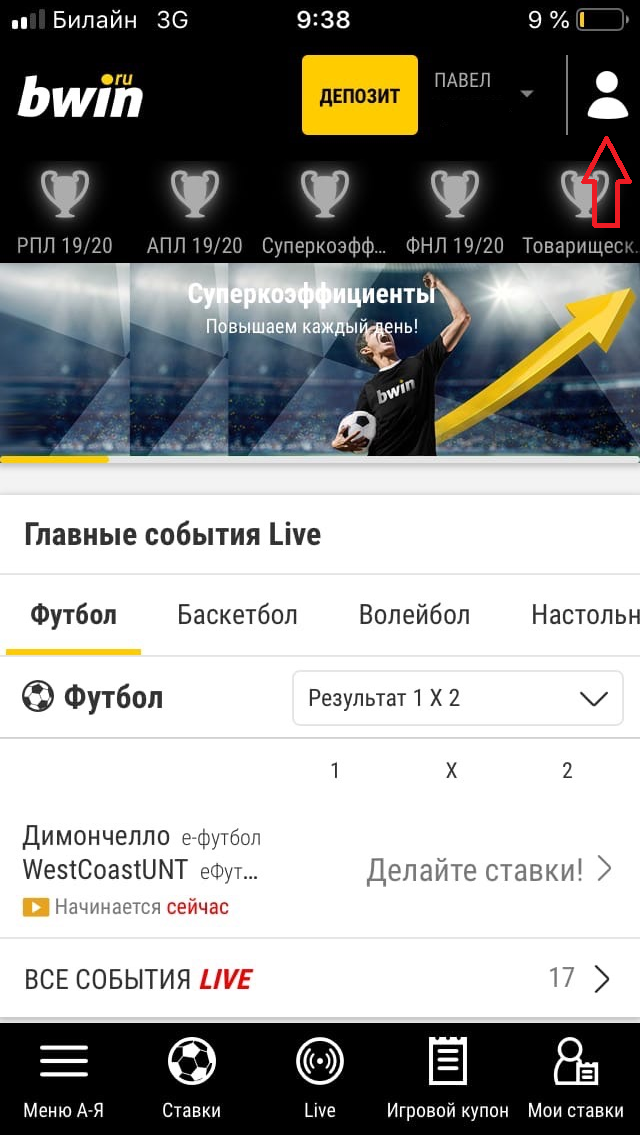Go to bwin home via logo
The width and height of the screenshot is (640, 1135).
click(x=80, y=97)
